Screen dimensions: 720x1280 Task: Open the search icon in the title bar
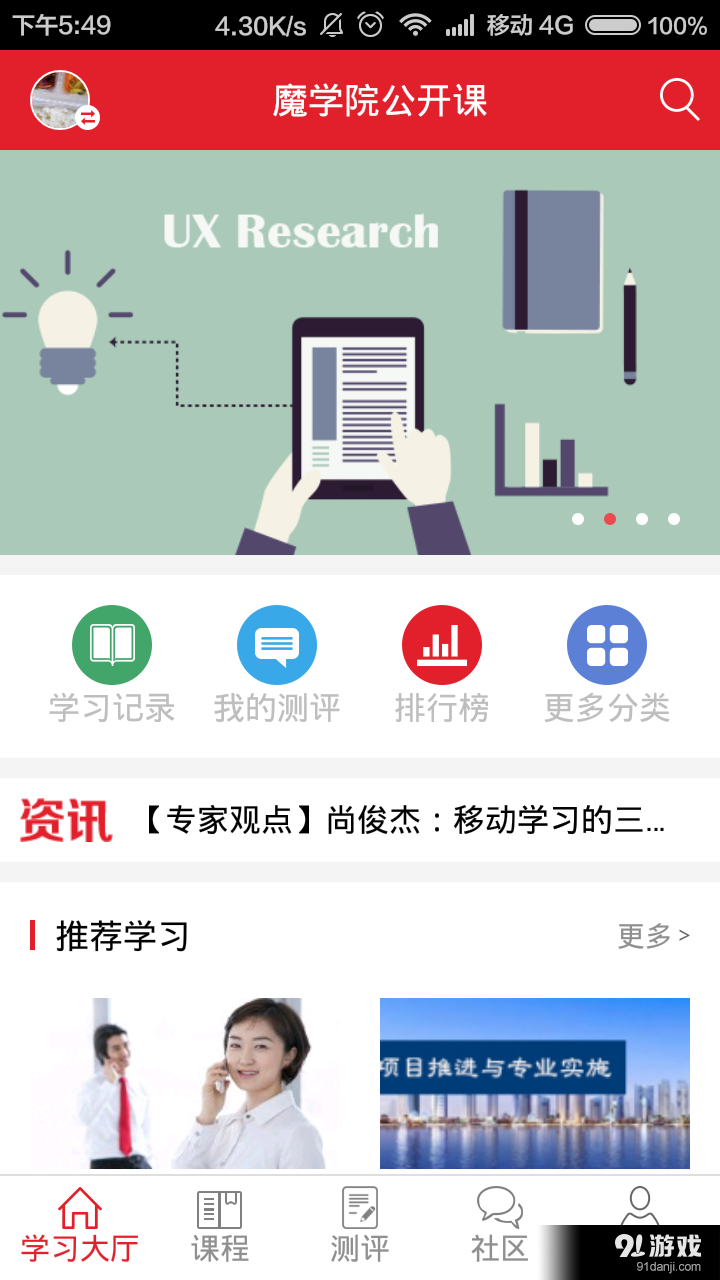[x=678, y=99]
